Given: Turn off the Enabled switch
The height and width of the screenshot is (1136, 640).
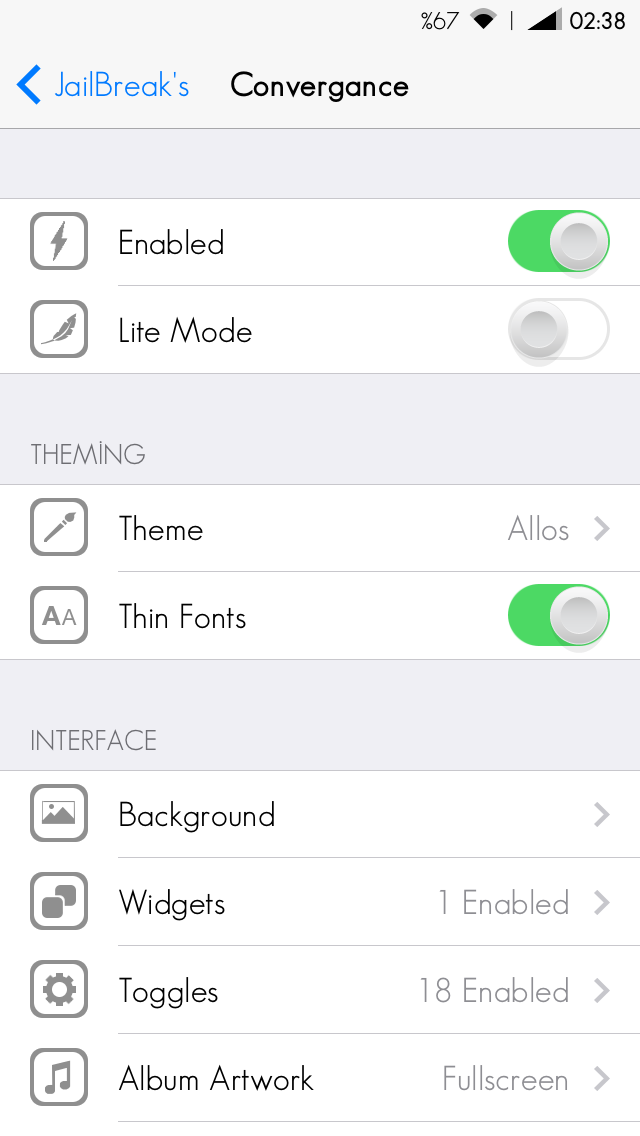Looking at the screenshot, I should [558, 242].
